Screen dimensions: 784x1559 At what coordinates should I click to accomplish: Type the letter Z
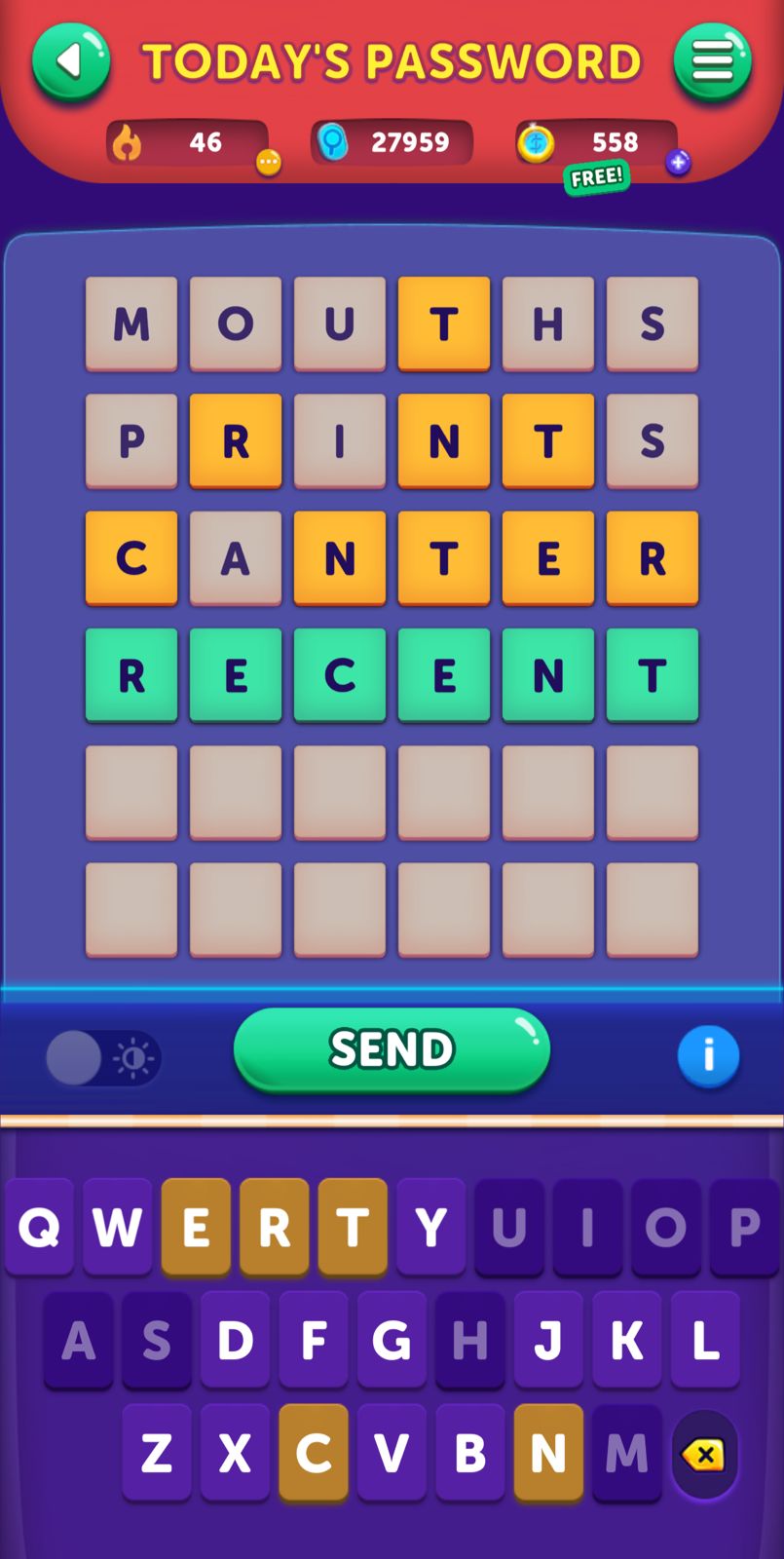157,1453
